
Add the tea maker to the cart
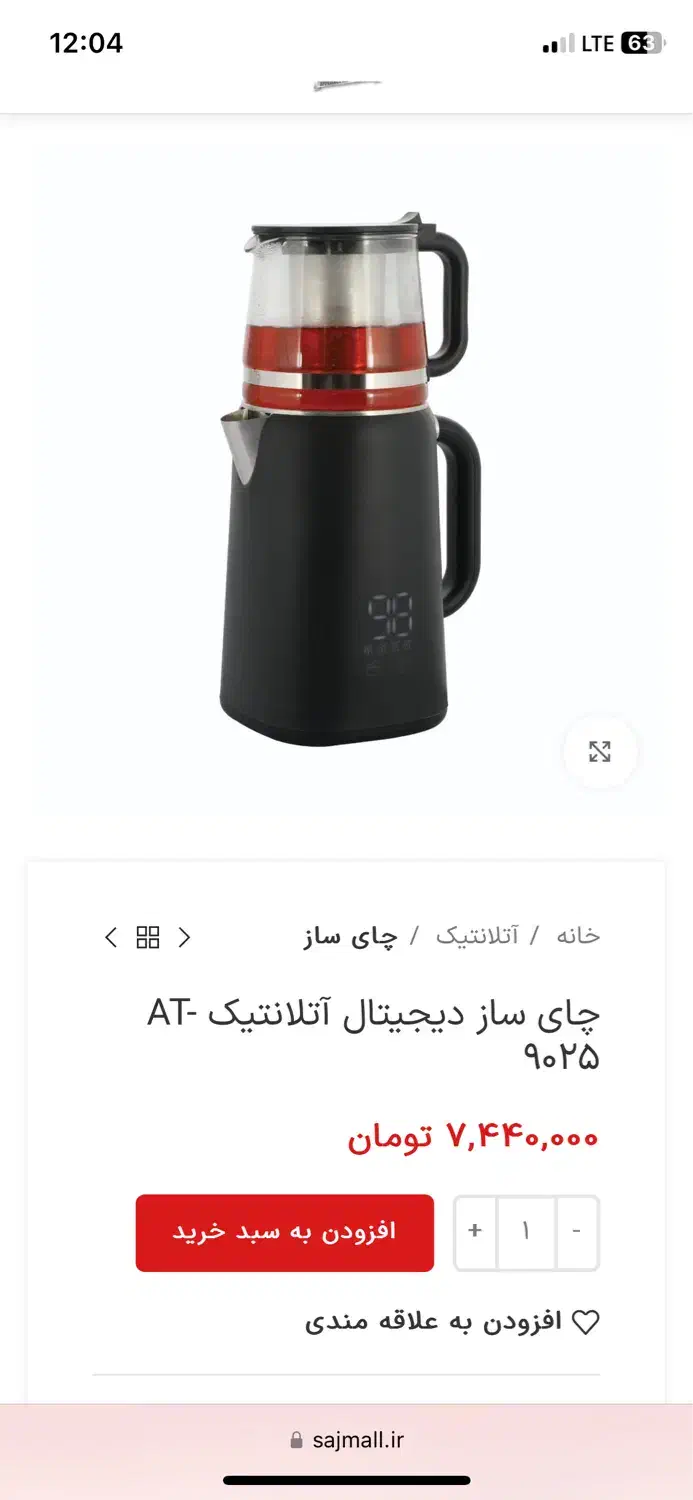tap(285, 1232)
